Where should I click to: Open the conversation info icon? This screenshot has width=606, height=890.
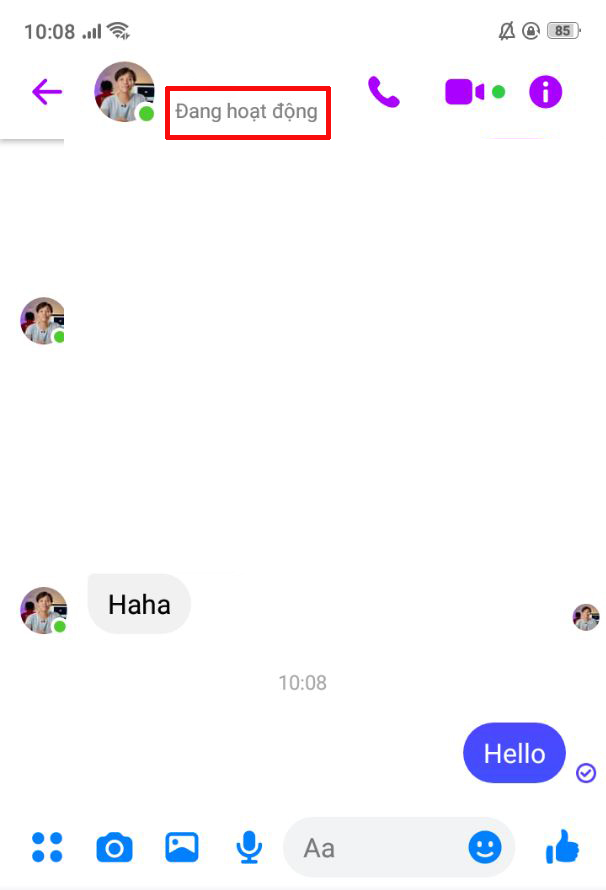point(545,92)
